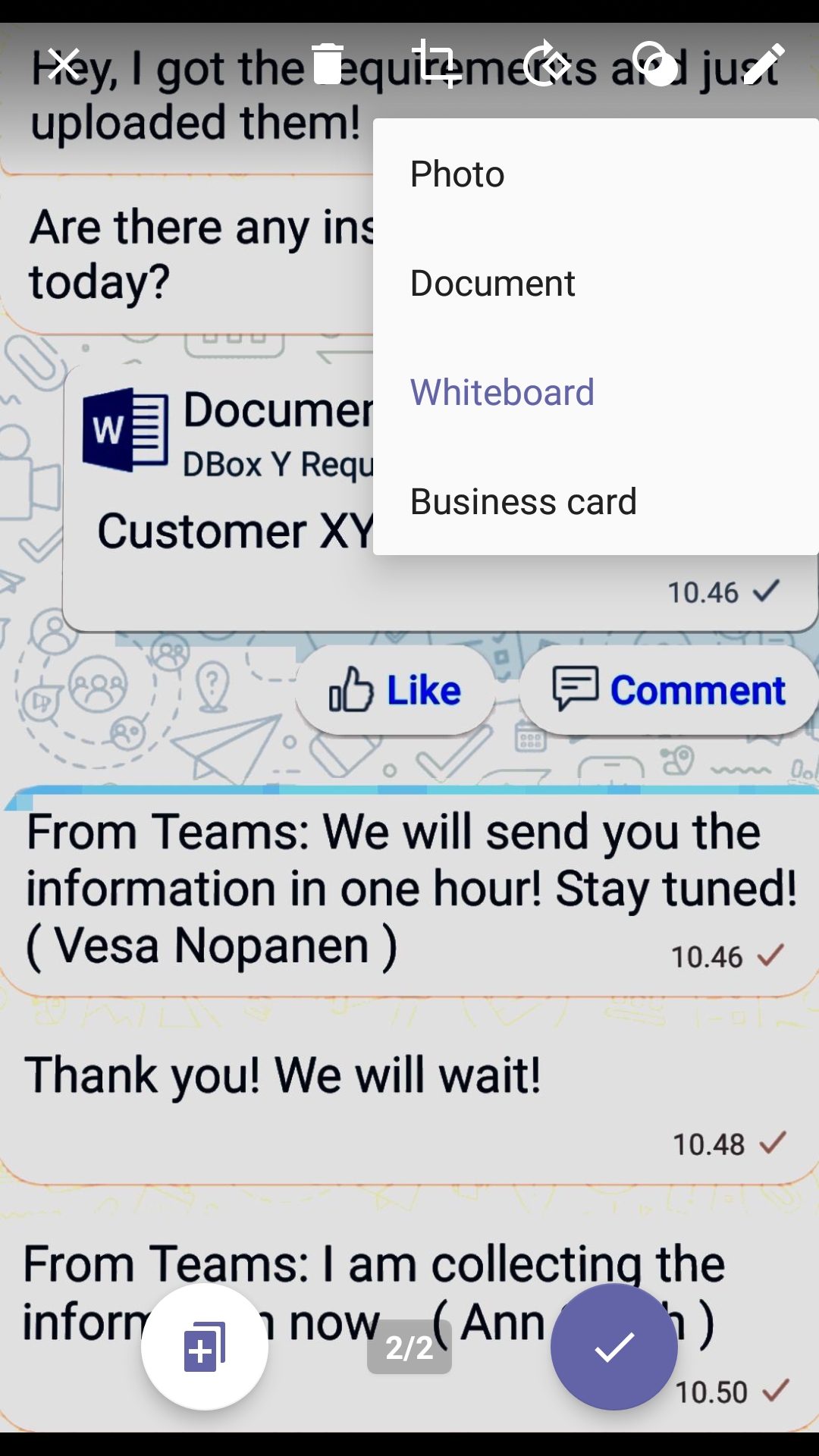This screenshot has width=819, height=1456.
Task: Open the pen annotation tool
Action: click(764, 64)
